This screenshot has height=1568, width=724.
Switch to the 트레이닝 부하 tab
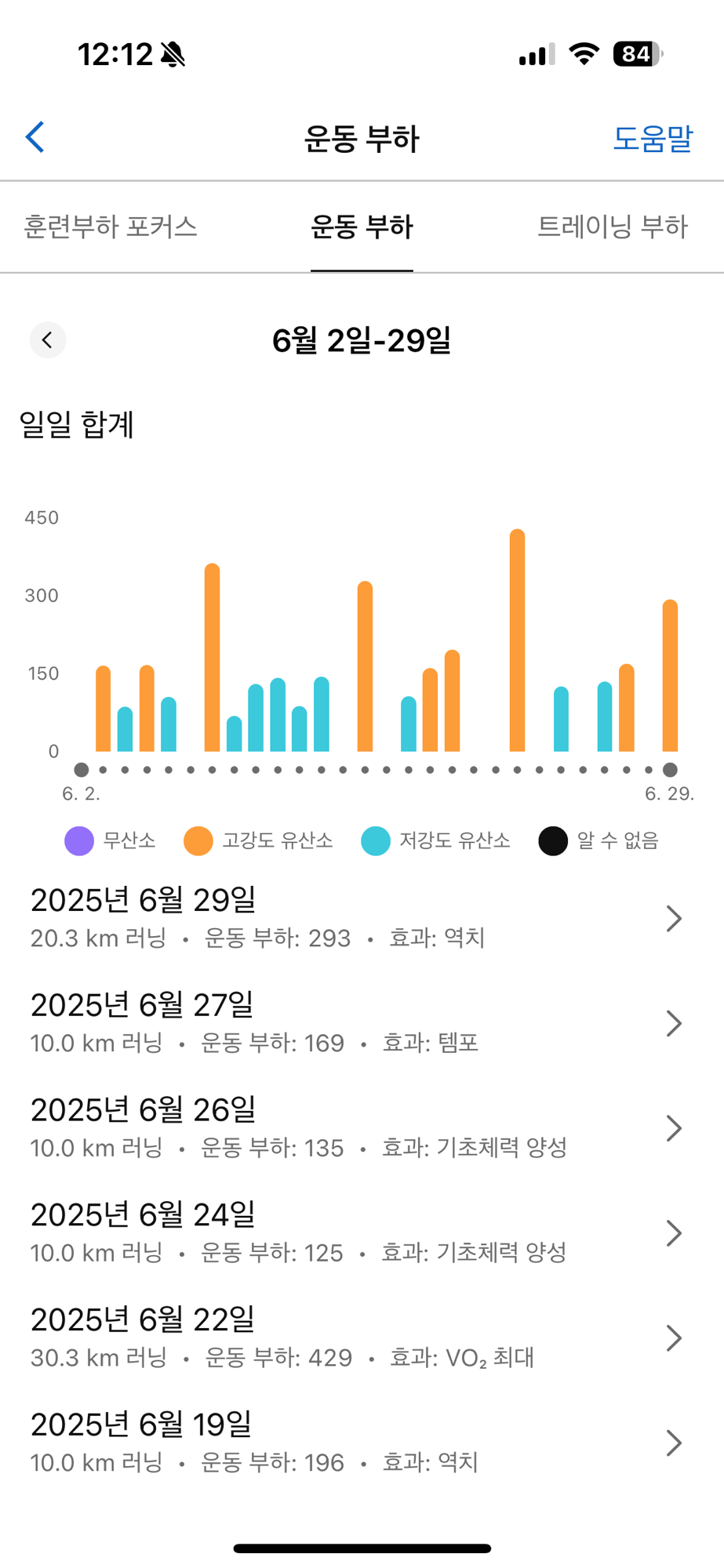[612, 227]
